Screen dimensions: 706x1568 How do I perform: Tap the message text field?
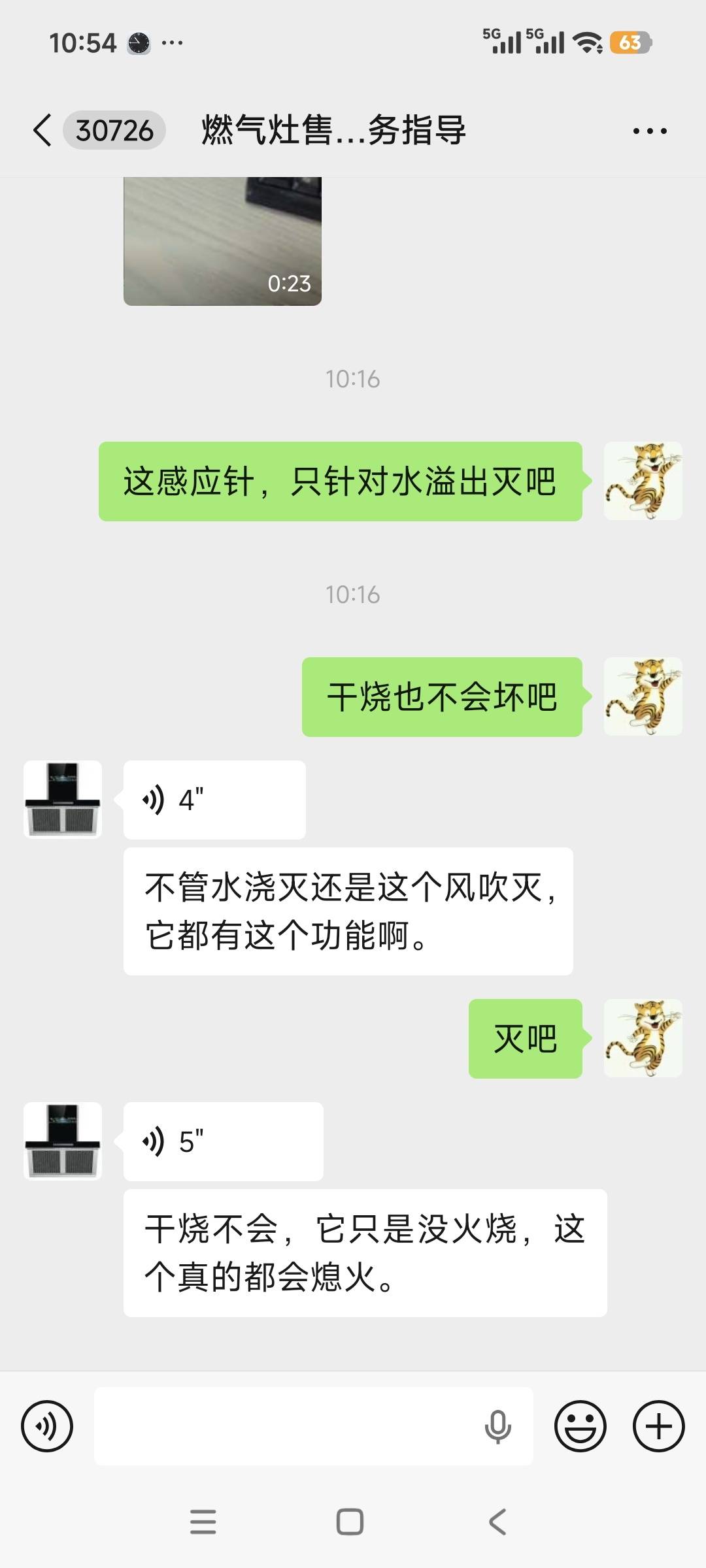288,1426
